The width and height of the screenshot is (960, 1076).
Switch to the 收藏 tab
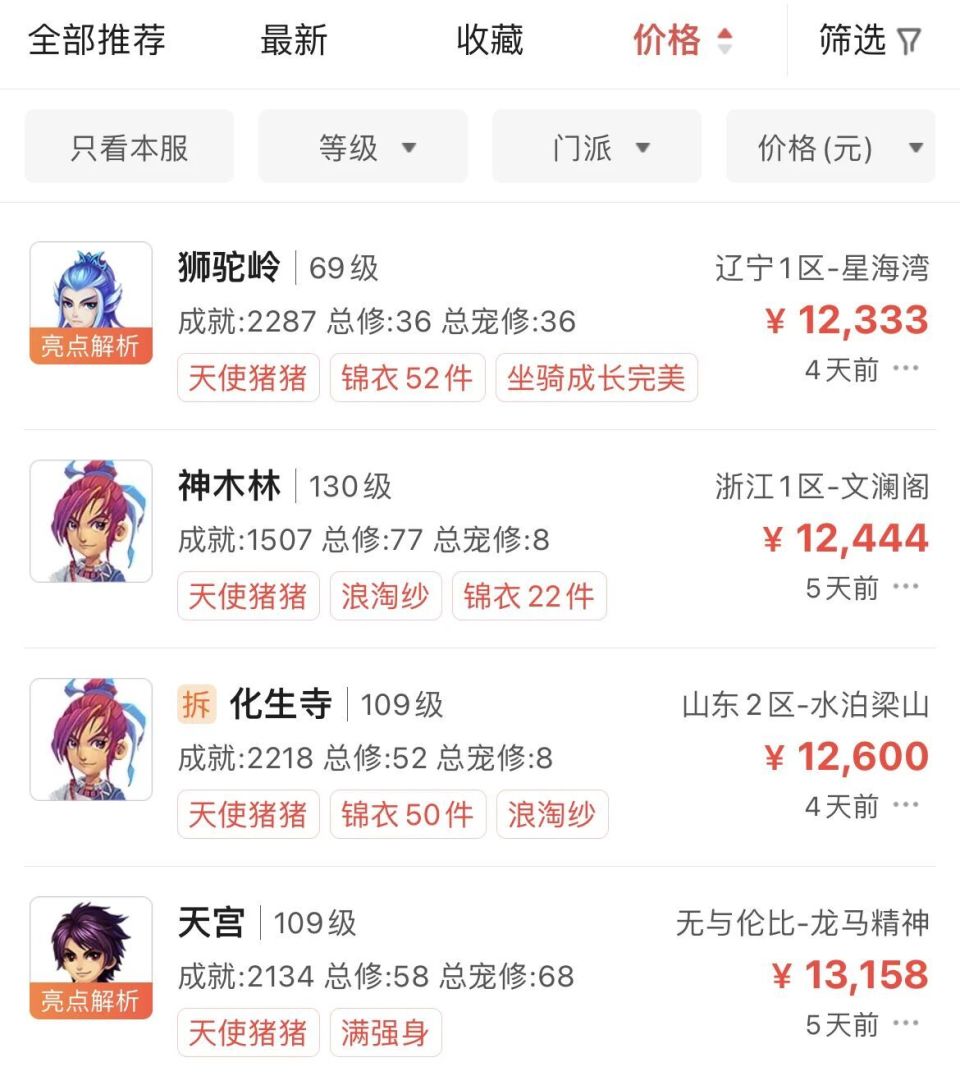[489, 41]
